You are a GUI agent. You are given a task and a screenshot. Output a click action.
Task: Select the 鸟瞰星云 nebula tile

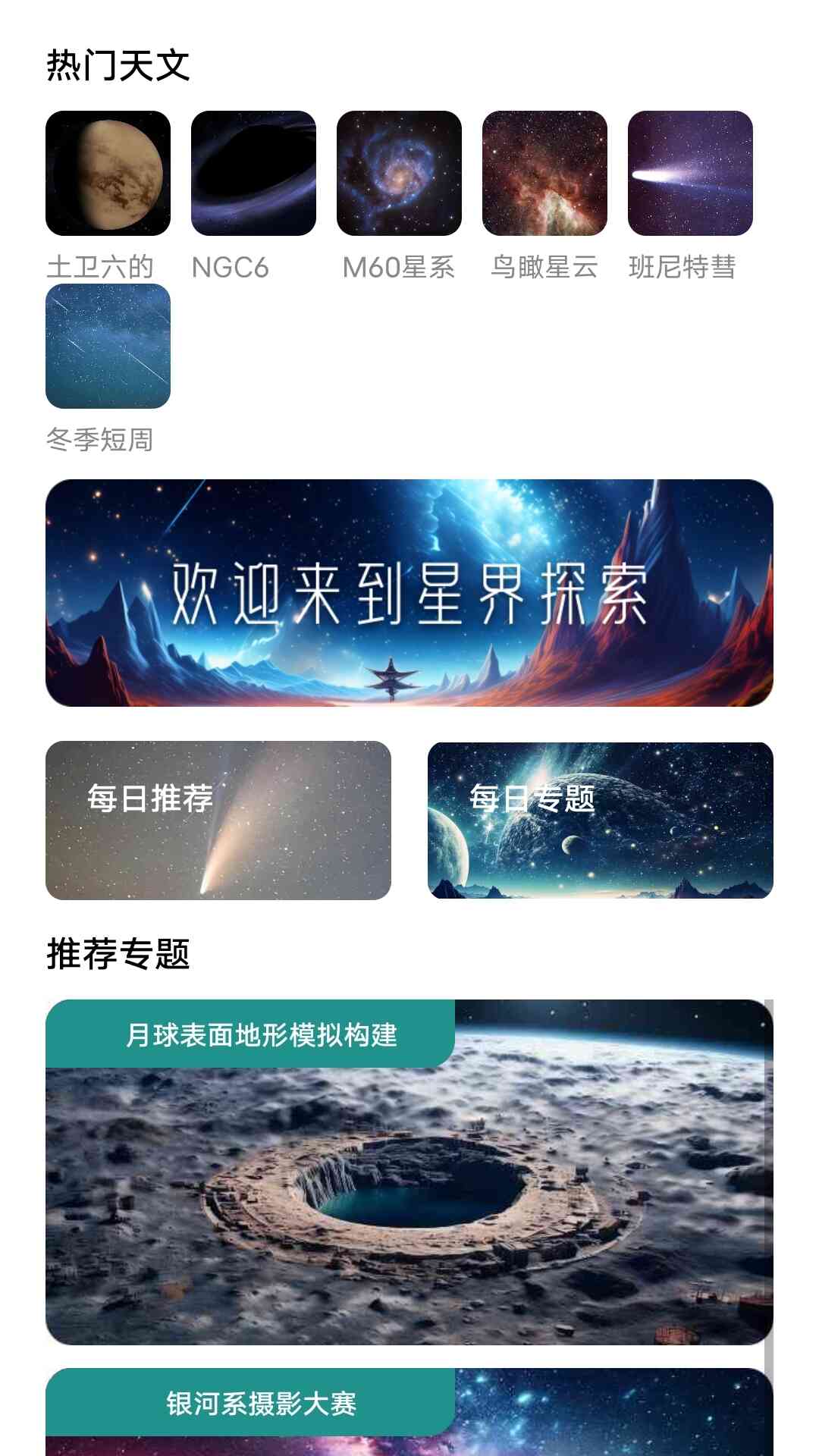coord(544,174)
